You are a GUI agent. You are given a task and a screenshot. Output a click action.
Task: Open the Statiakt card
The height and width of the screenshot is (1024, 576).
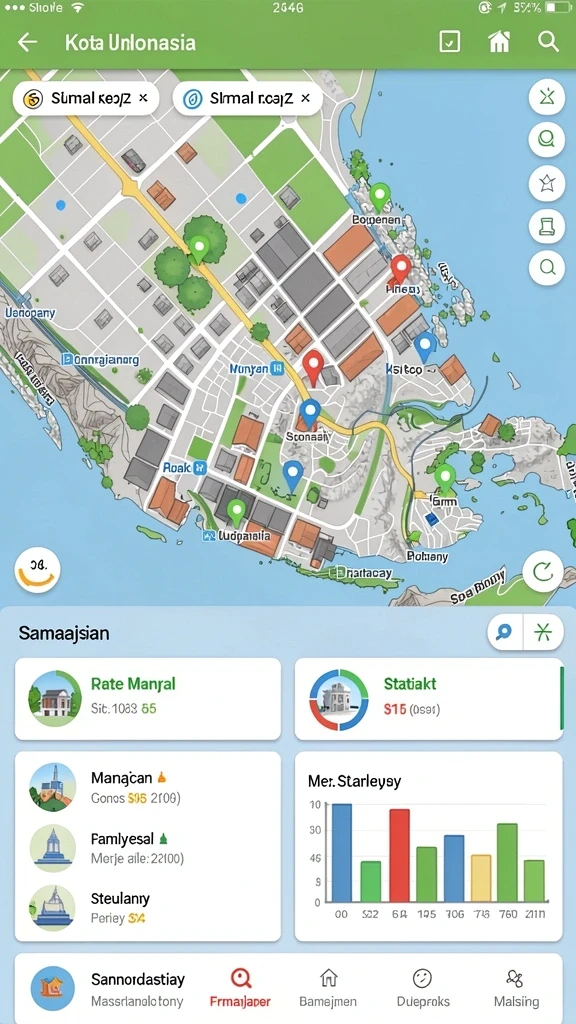[x=428, y=699]
